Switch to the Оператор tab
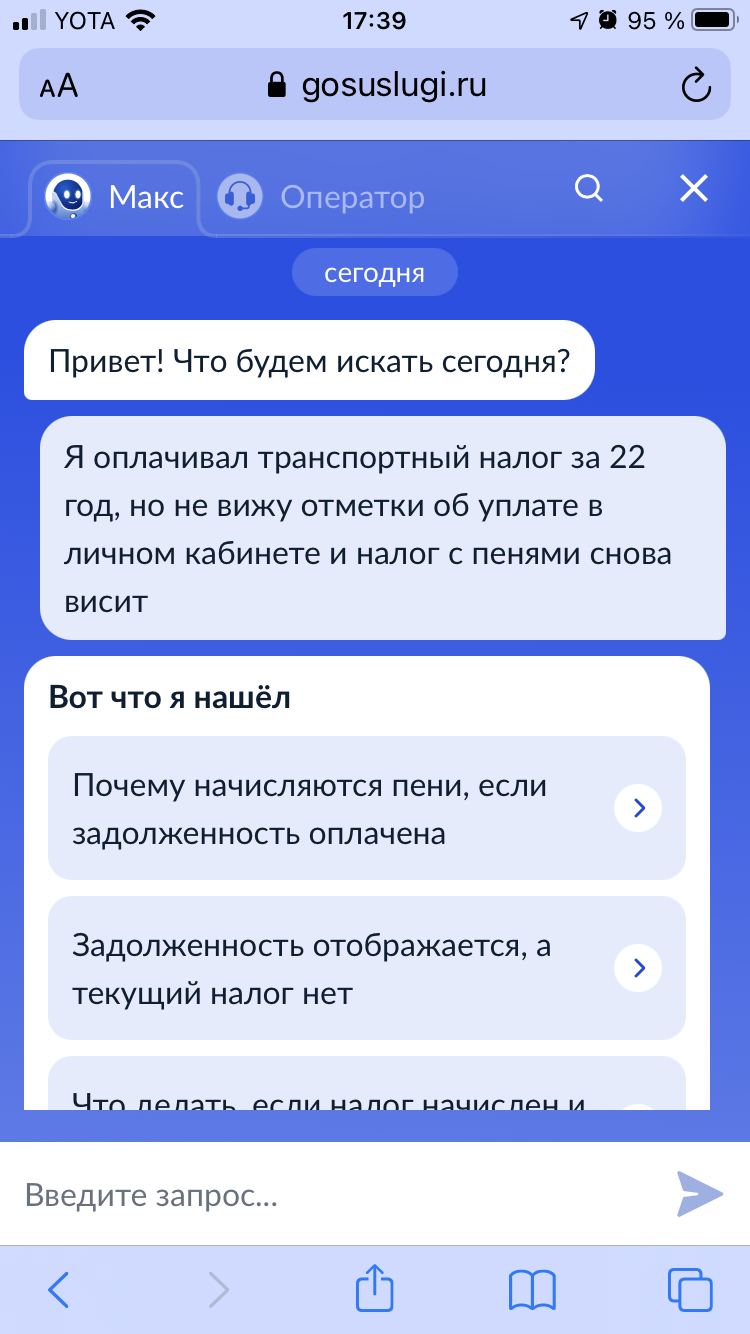750x1334 pixels. tap(322, 197)
